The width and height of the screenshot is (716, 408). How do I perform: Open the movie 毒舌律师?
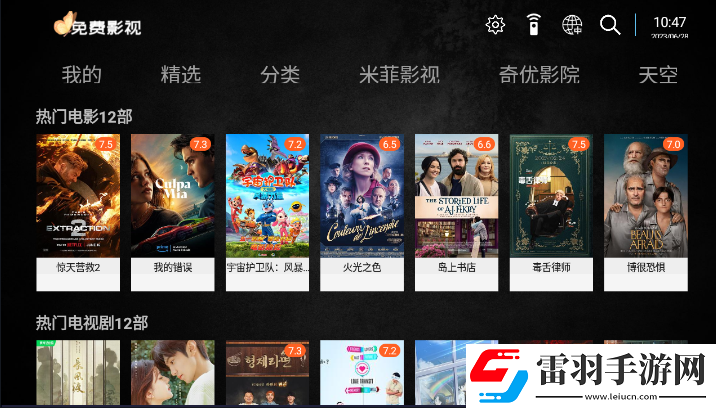(551, 210)
